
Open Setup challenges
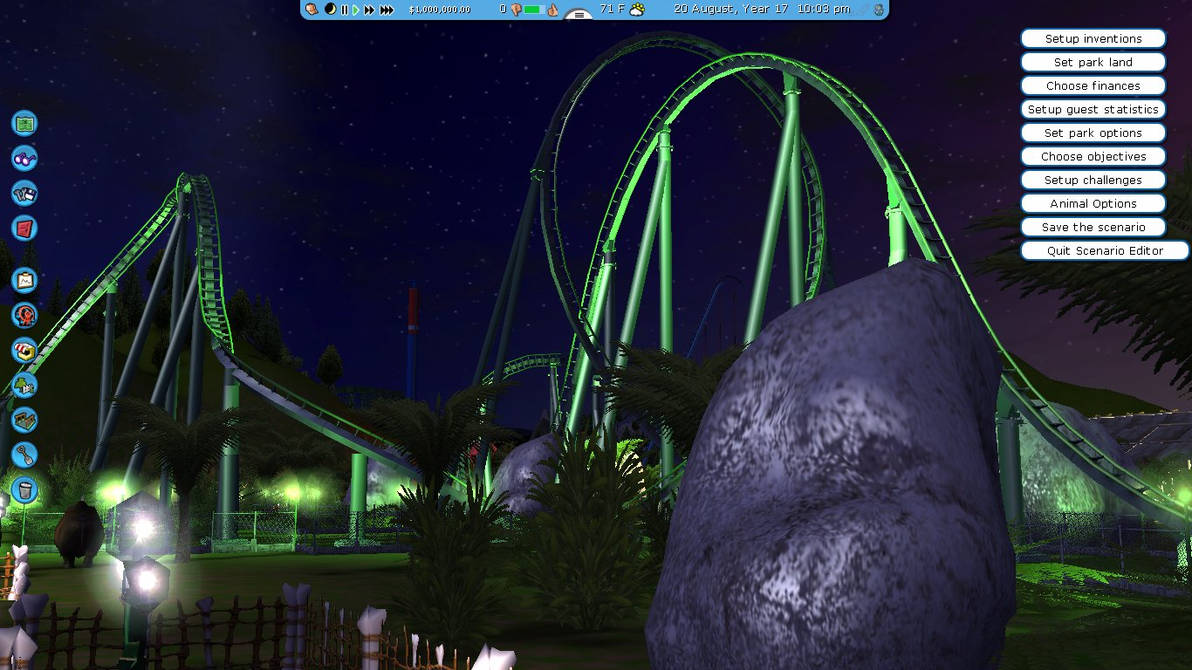tap(1093, 180)
